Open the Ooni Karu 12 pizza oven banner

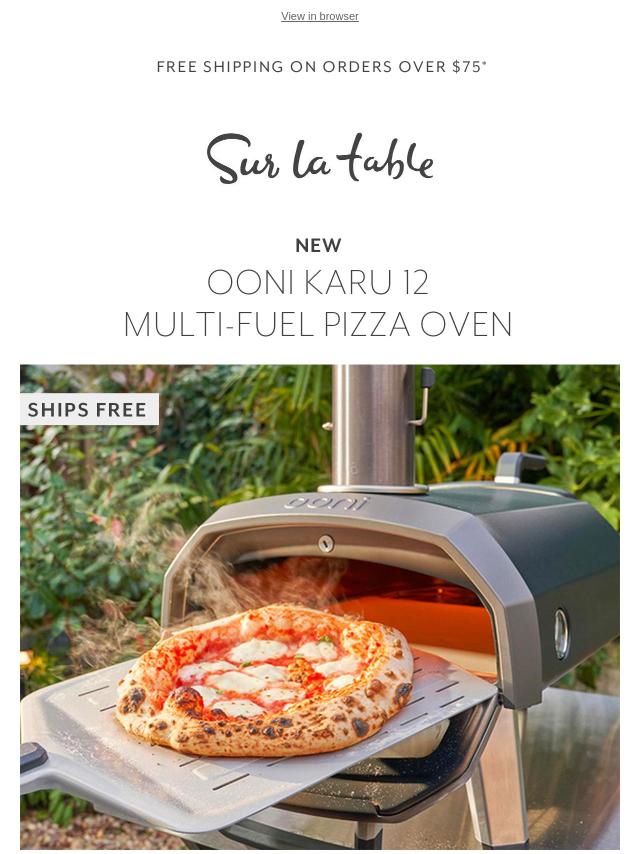tap(319, 605)
